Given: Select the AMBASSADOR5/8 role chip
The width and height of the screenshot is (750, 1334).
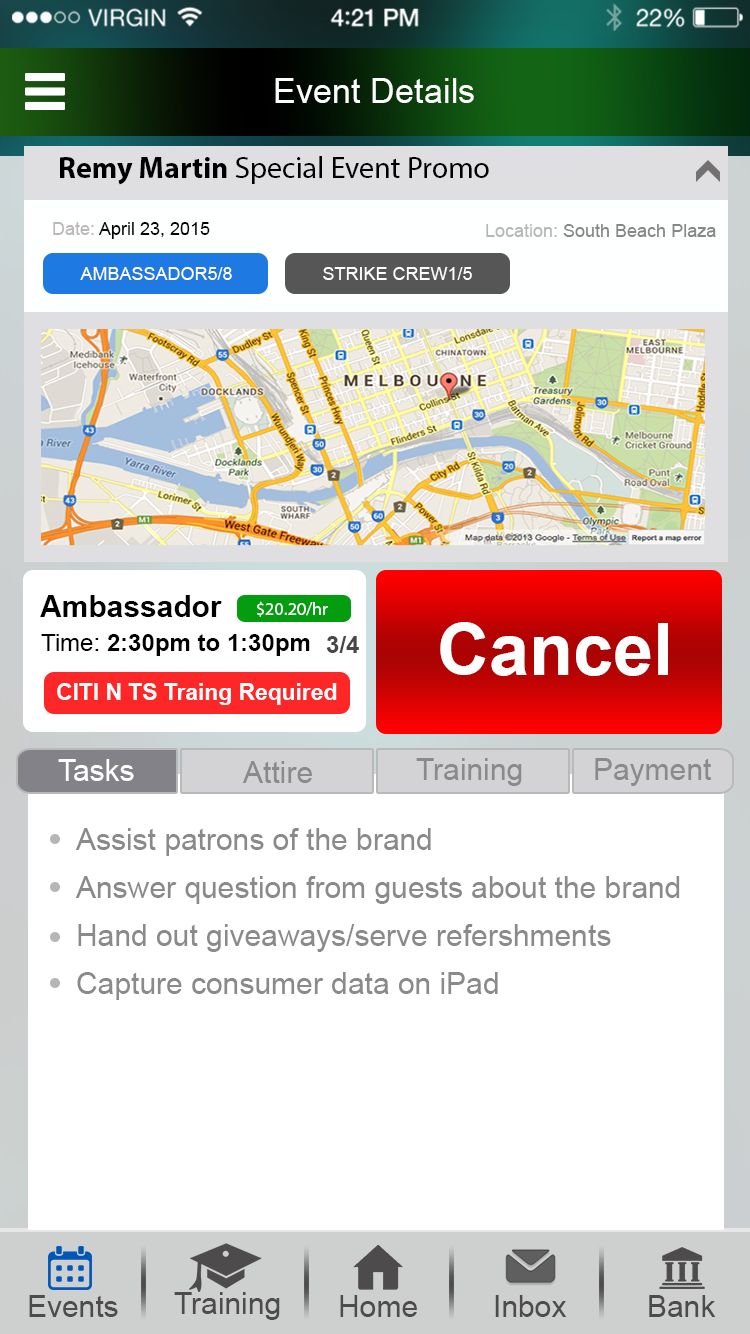Looking at the screenshot, I should 155,274.
